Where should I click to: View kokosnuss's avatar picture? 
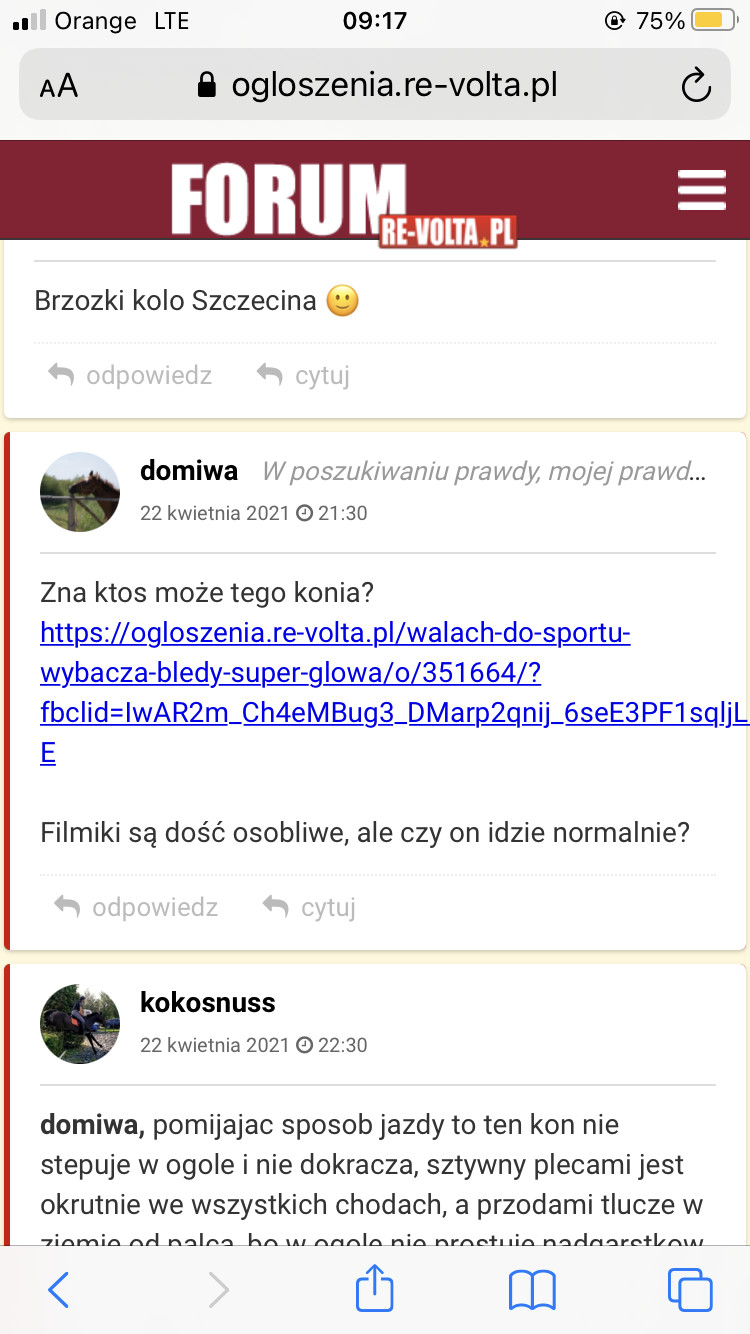pos(80,1023)
